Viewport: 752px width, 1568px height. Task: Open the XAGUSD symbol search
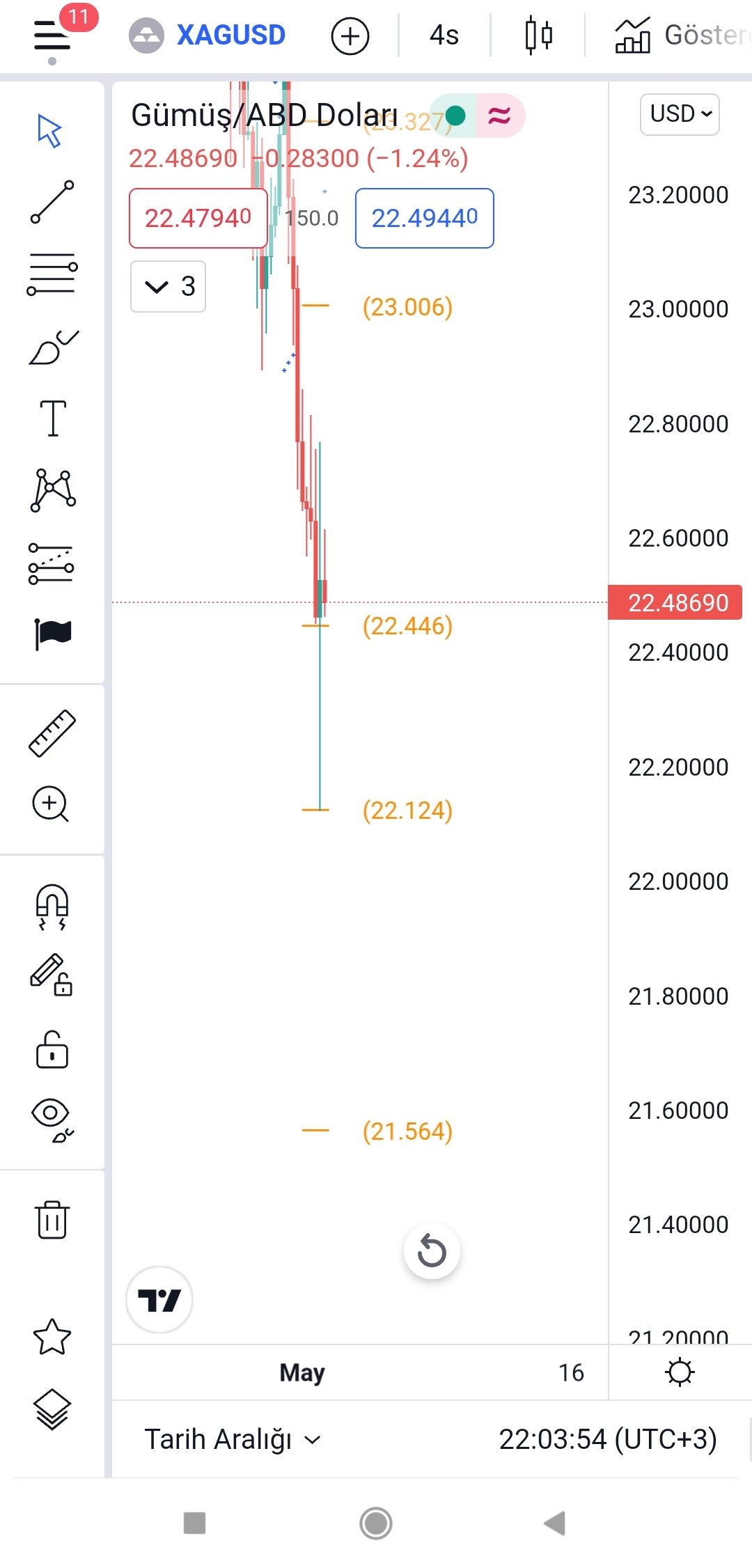[207, 35]
